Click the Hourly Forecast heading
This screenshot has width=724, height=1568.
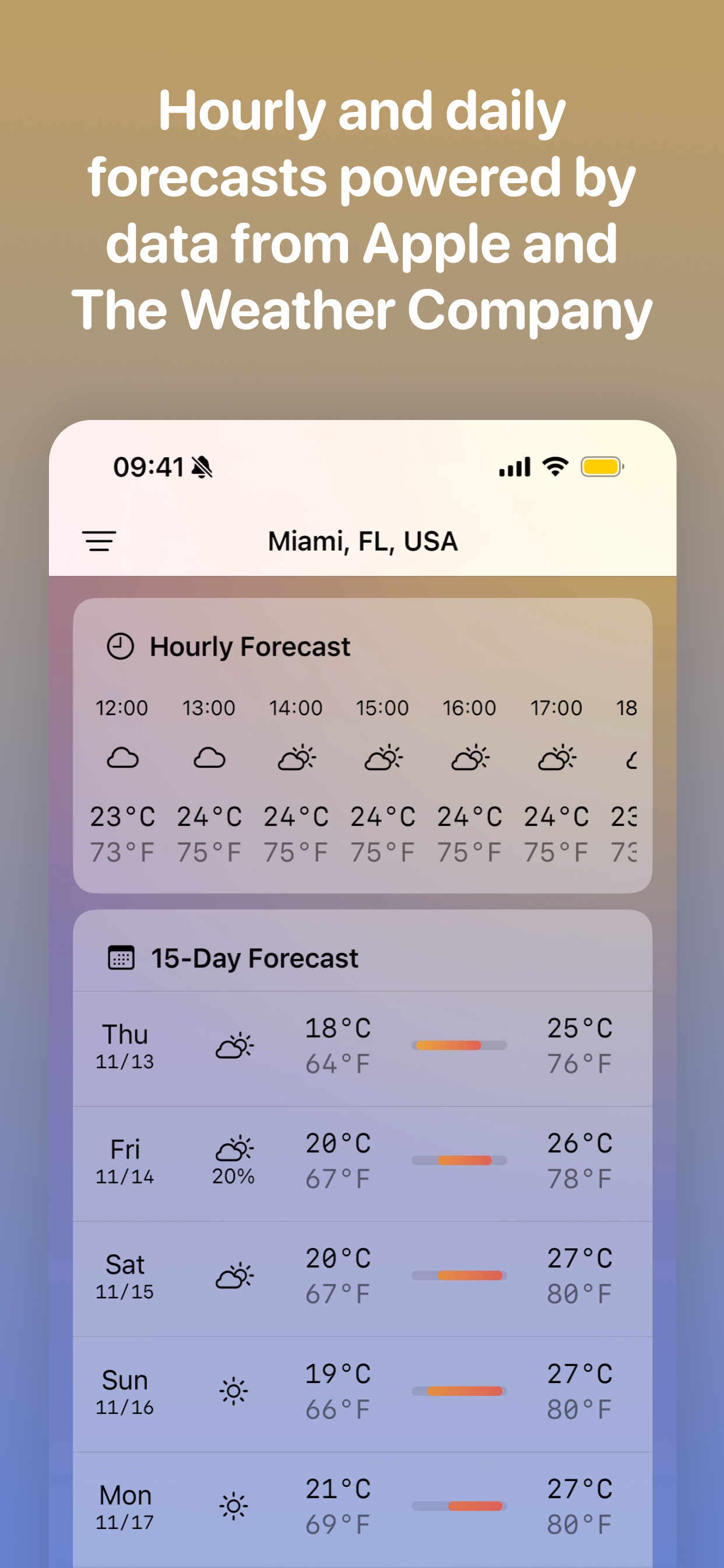tap(249, 646)
